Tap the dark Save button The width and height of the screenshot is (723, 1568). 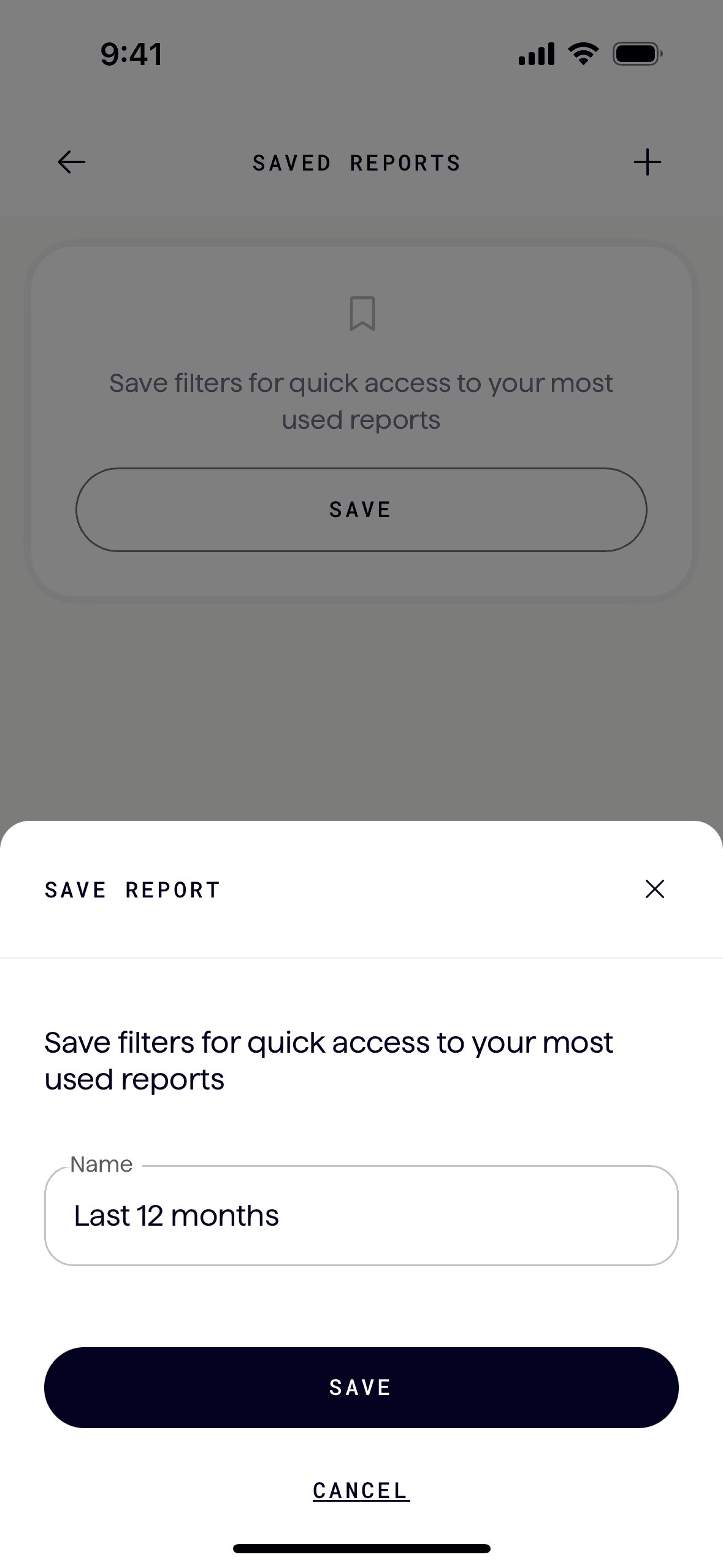click(x=361, y=1388)
